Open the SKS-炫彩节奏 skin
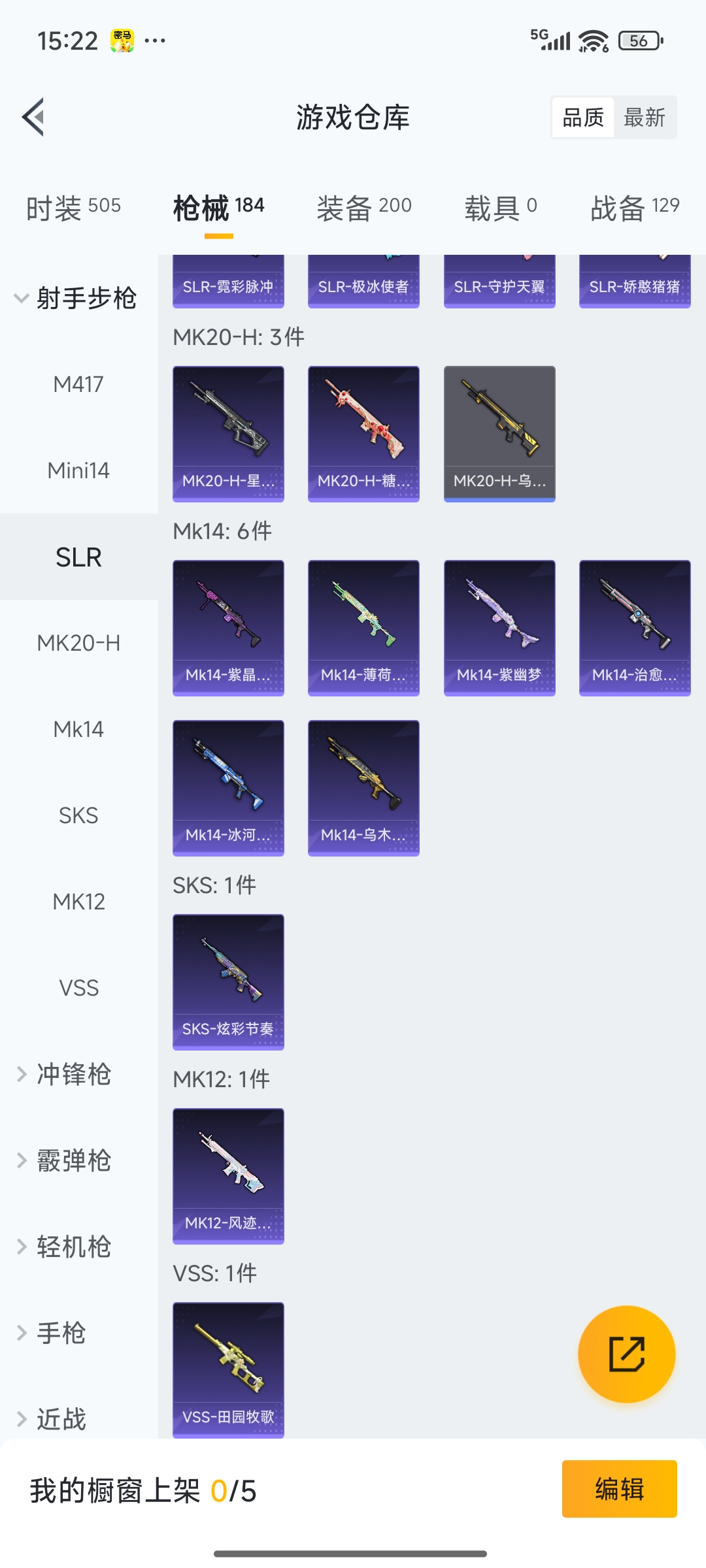The image size is (706, 1568). [228, 981]
